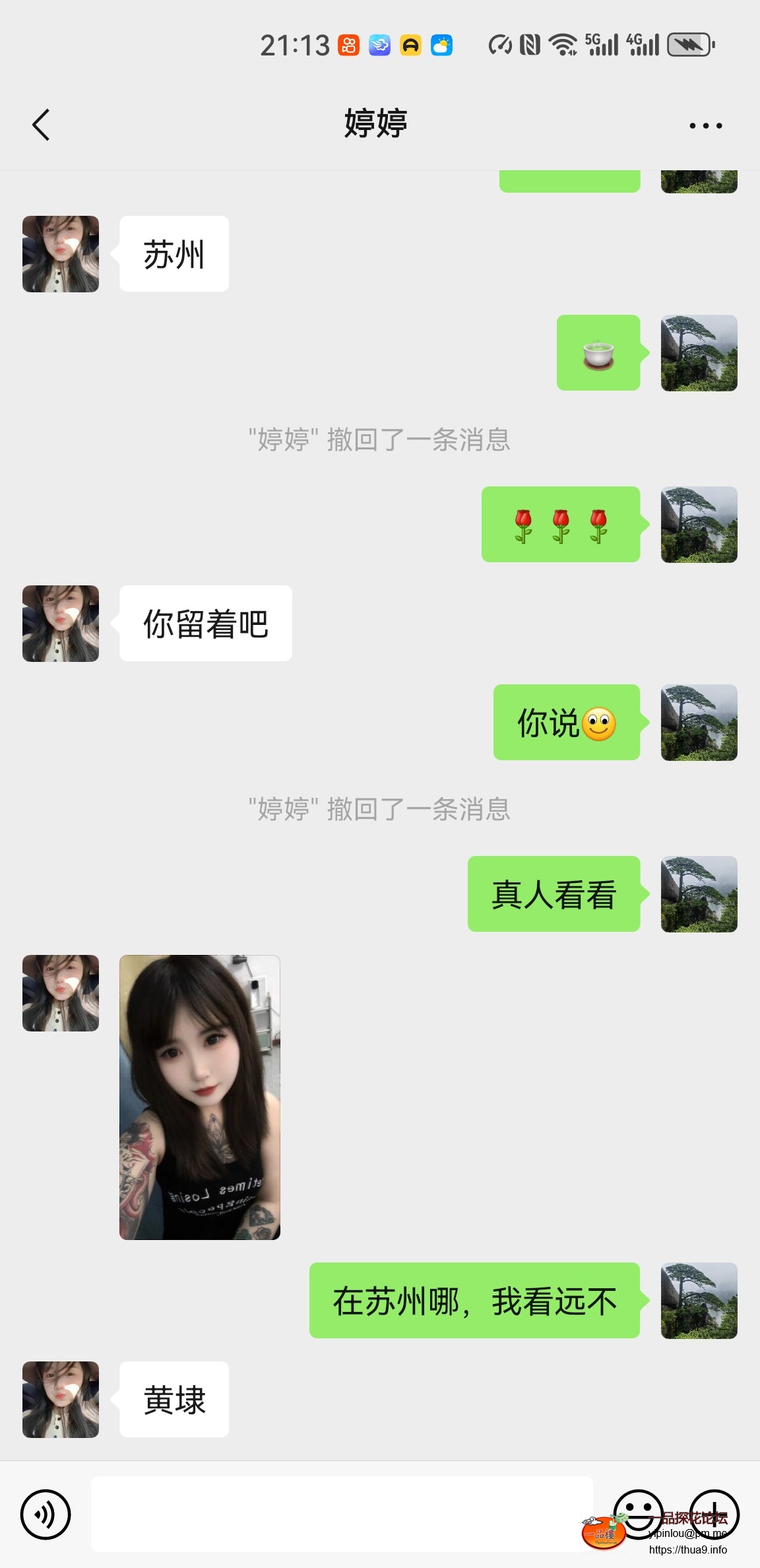Tap the back arrow to leave the chat
Image resolution: width=760 pixels, height=1568 pixels.
tap(41, 124)
